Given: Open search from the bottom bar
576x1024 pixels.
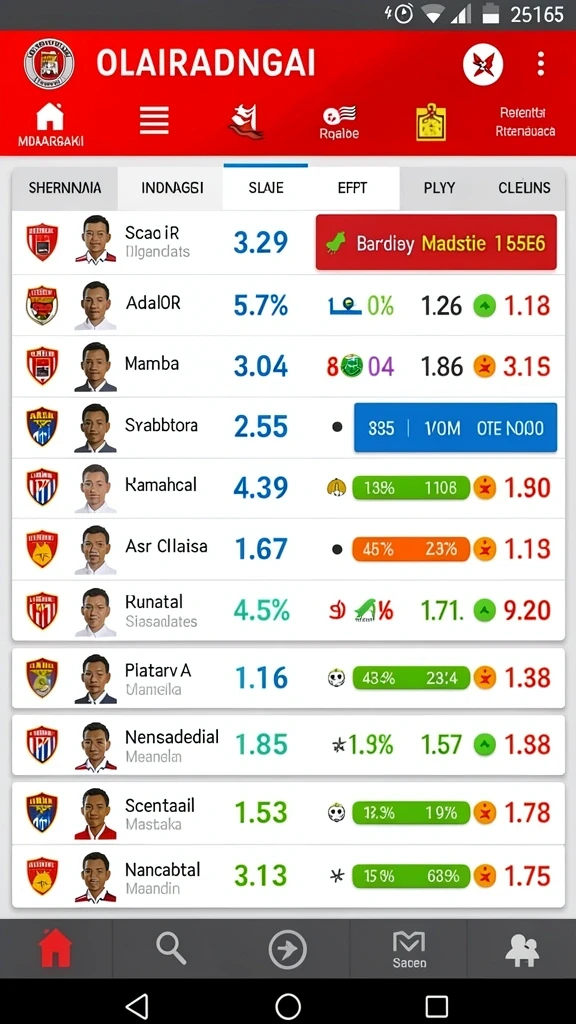Looking at the screenshot, I should point(171,948).
